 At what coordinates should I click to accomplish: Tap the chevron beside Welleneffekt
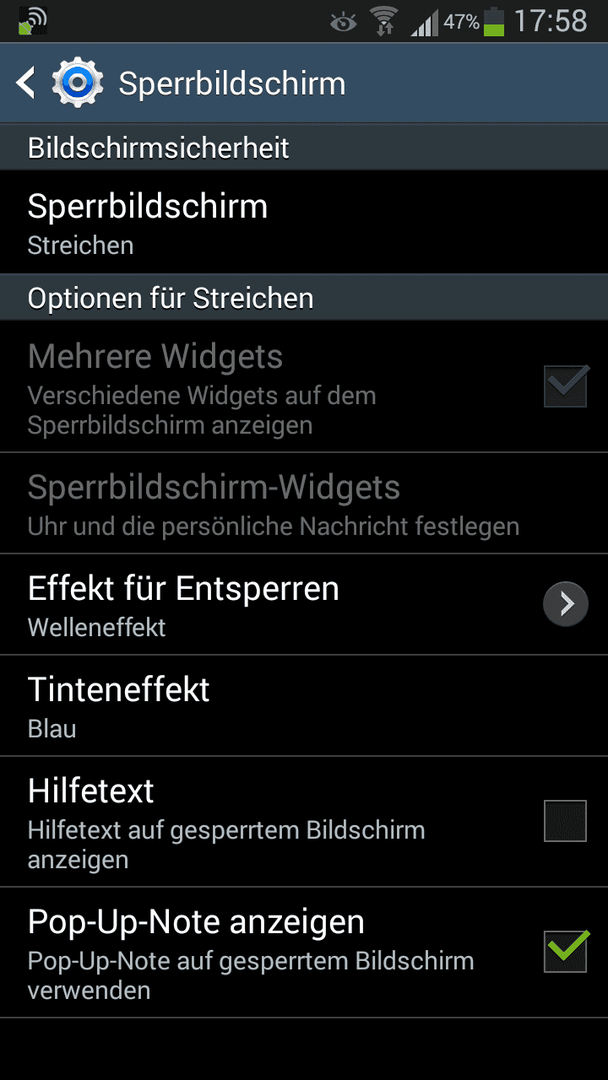coord(565,604)
